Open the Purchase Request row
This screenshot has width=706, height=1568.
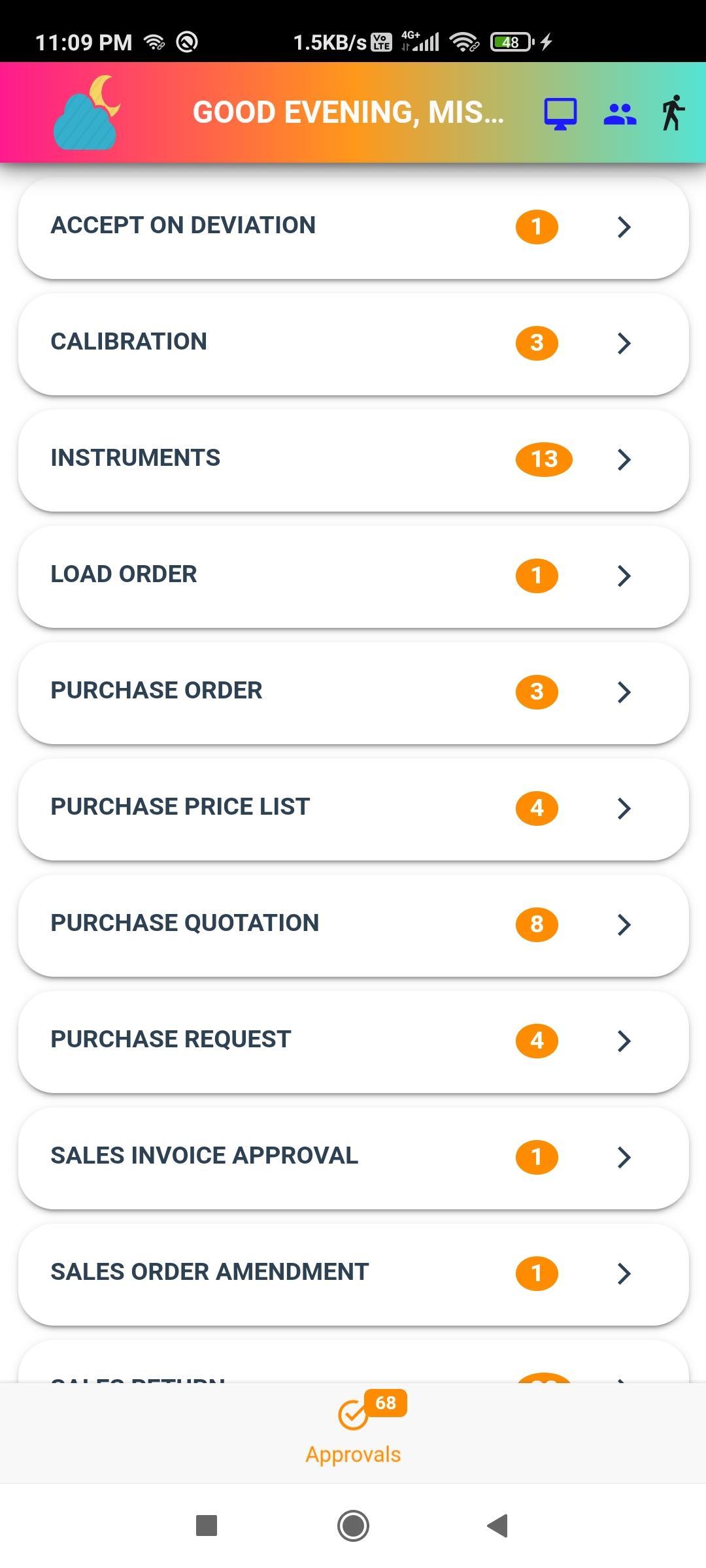click(354, 1041)
